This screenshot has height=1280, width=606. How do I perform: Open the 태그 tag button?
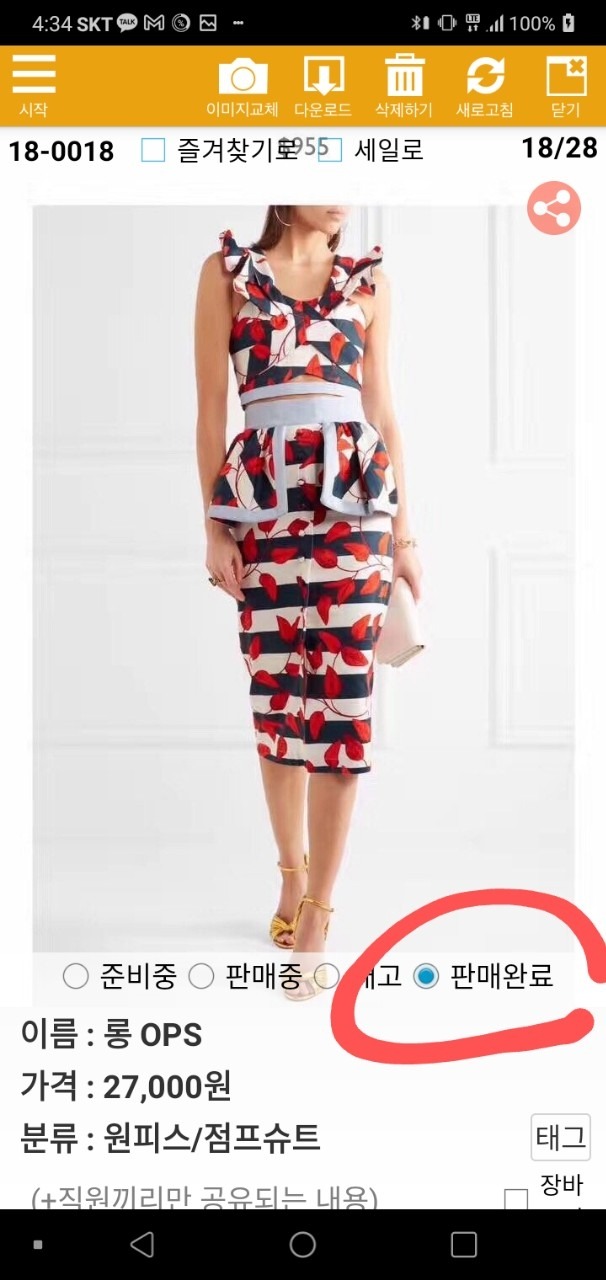tap(560, 1137)
